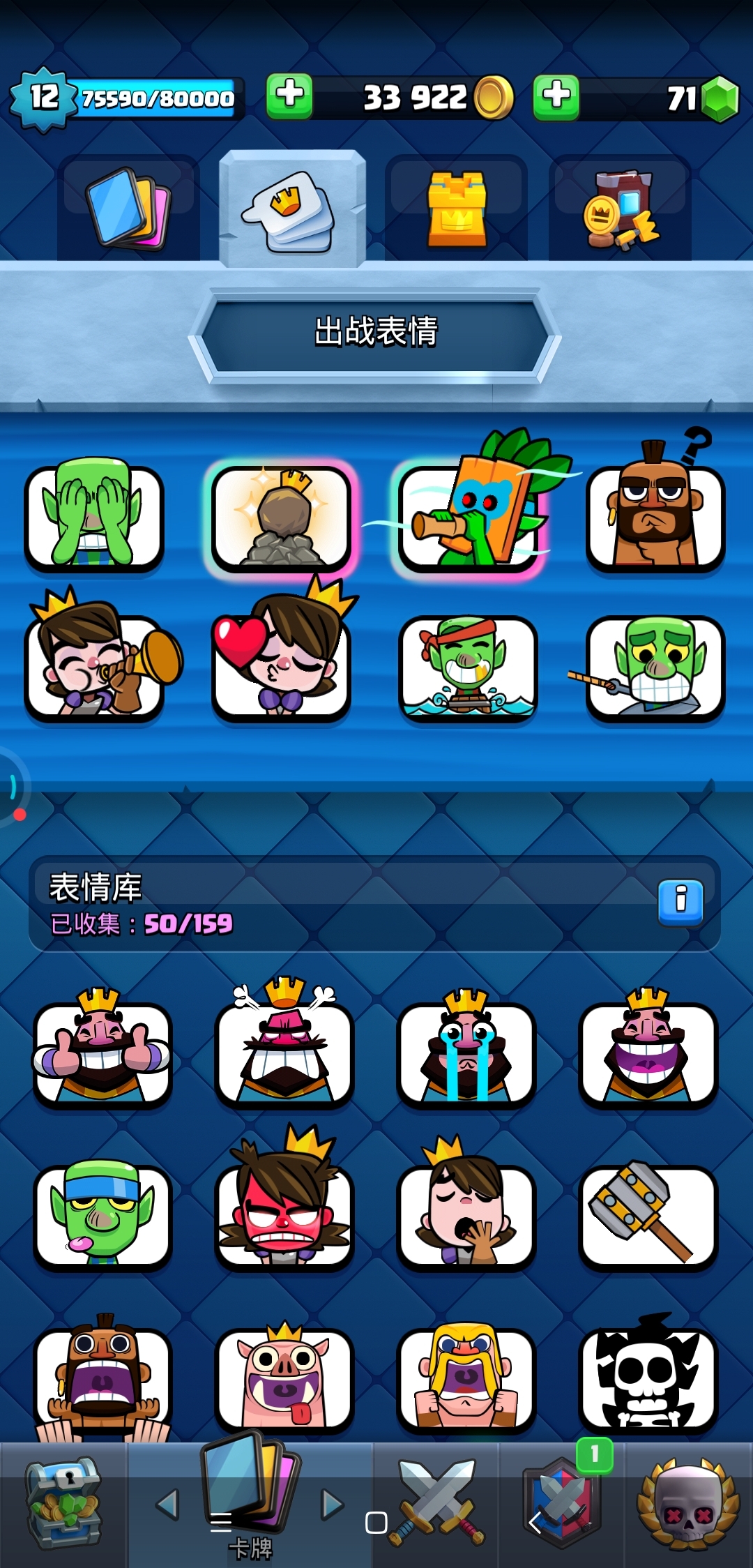Open the skull laurel events tab
The width and height of the screenshot is (753, 1568).
(x=688, y=1503)
